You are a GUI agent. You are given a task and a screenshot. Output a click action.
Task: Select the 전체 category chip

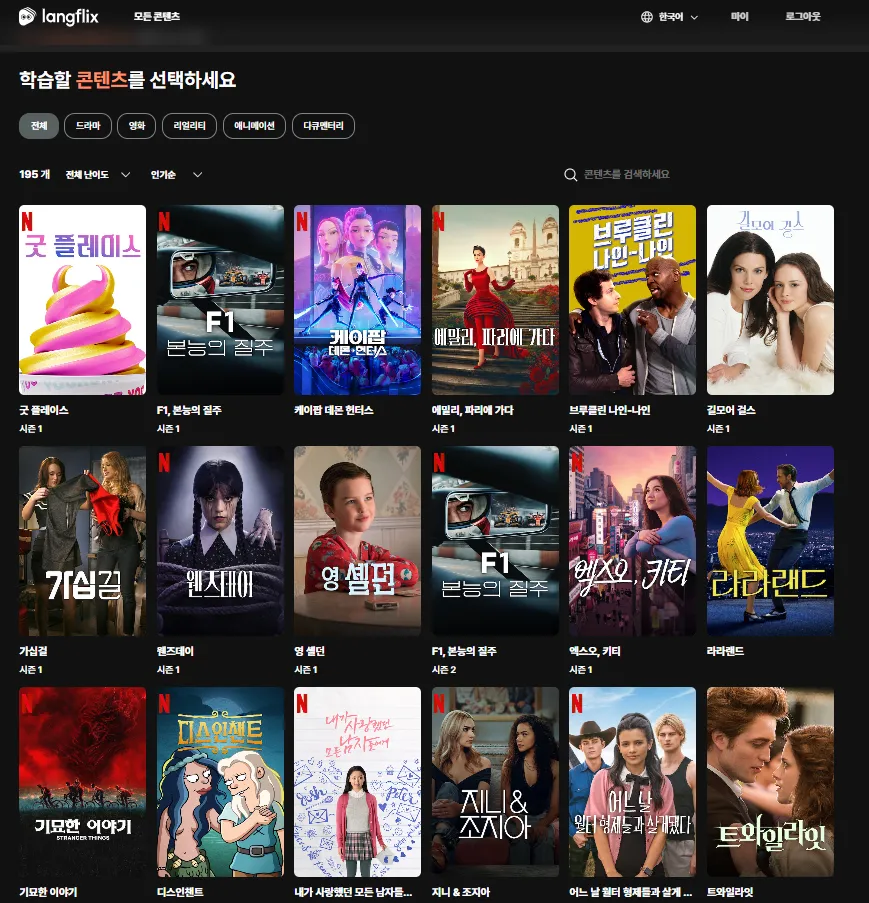(x=39, y=126)
